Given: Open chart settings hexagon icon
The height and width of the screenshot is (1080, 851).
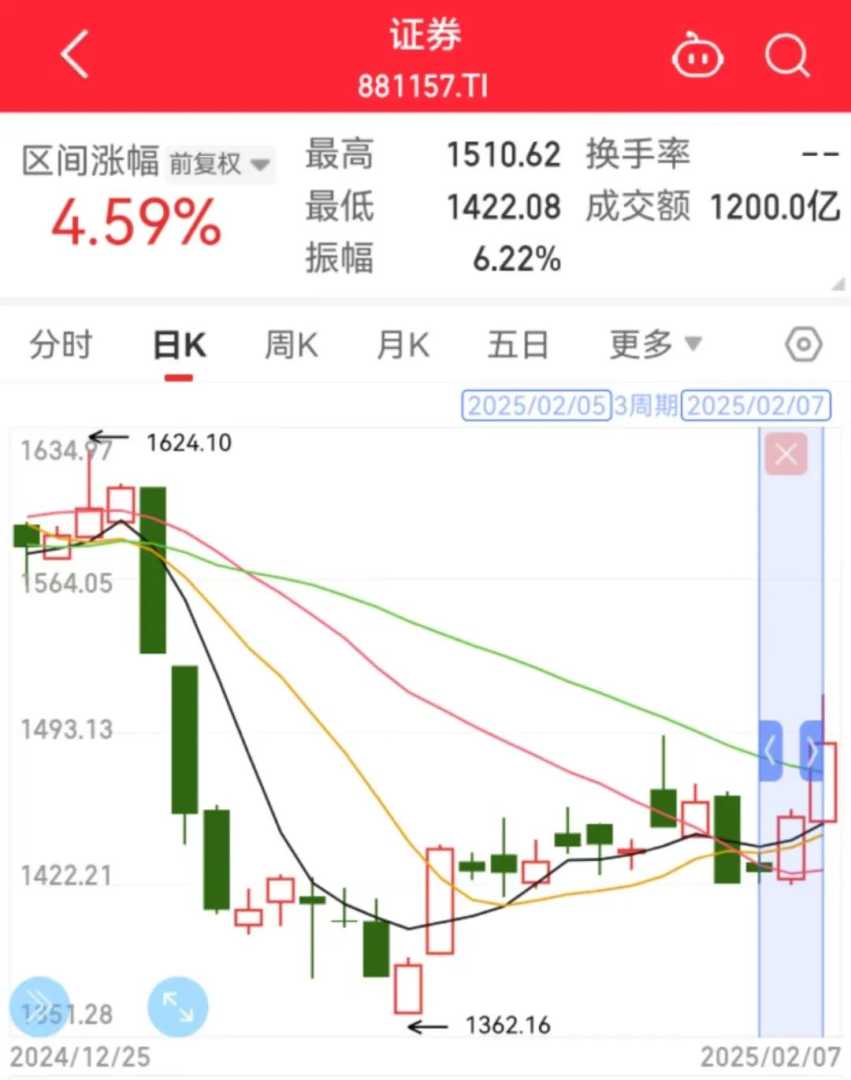Looking at the screenshot, I should click(x=804, y=346).
